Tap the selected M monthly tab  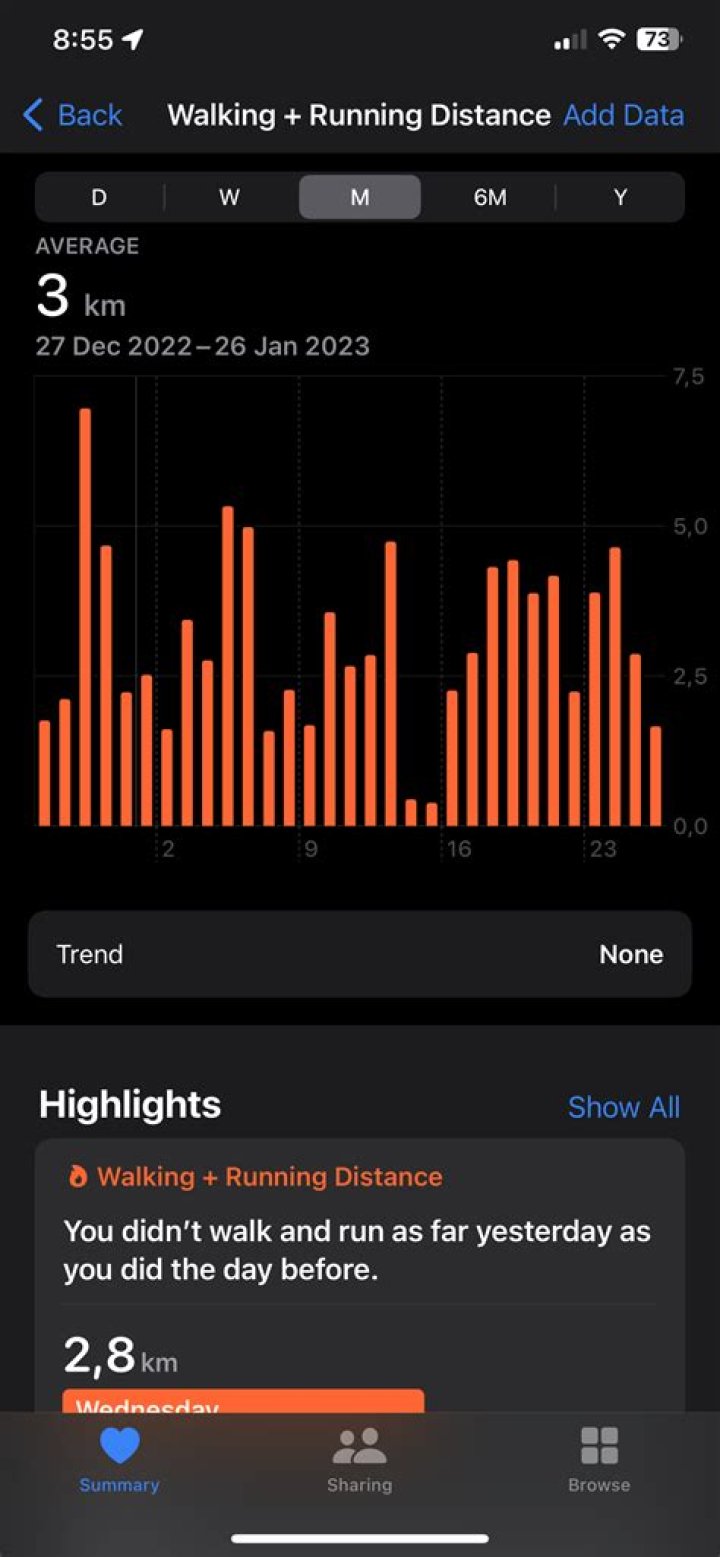[x=359, y=197]
